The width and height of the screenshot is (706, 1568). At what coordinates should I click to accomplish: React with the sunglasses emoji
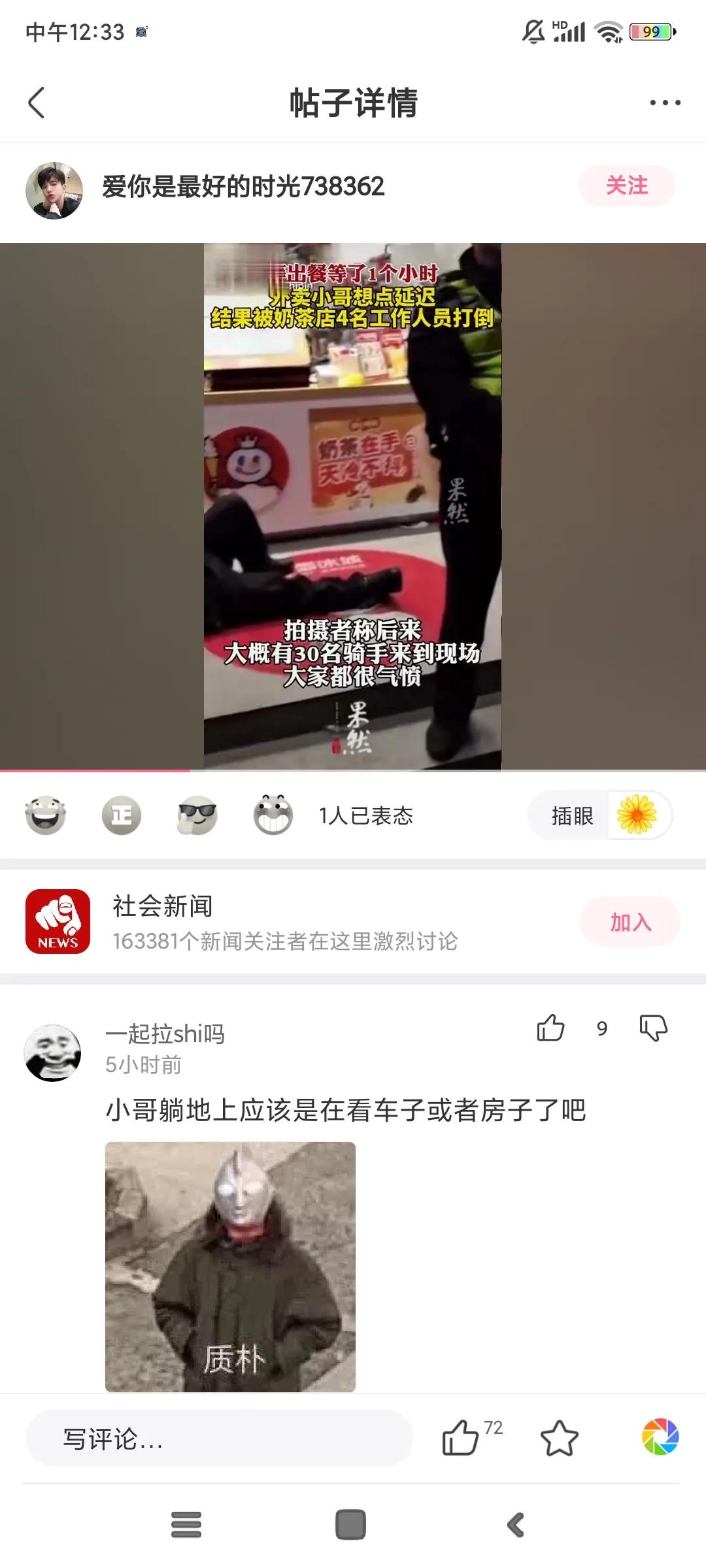[x=197, y=815]
